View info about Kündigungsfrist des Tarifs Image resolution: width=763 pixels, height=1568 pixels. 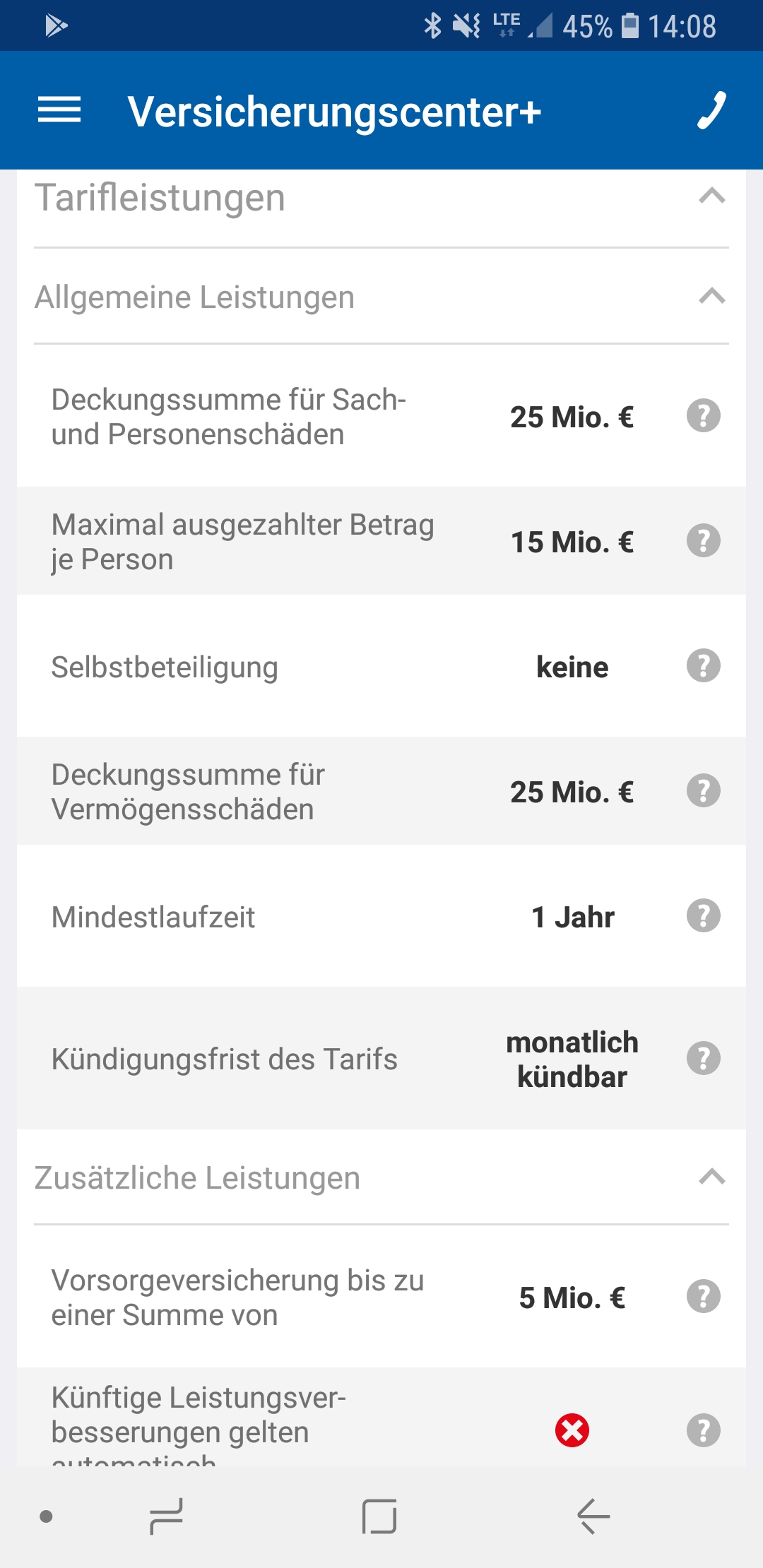coord(703,1059)
